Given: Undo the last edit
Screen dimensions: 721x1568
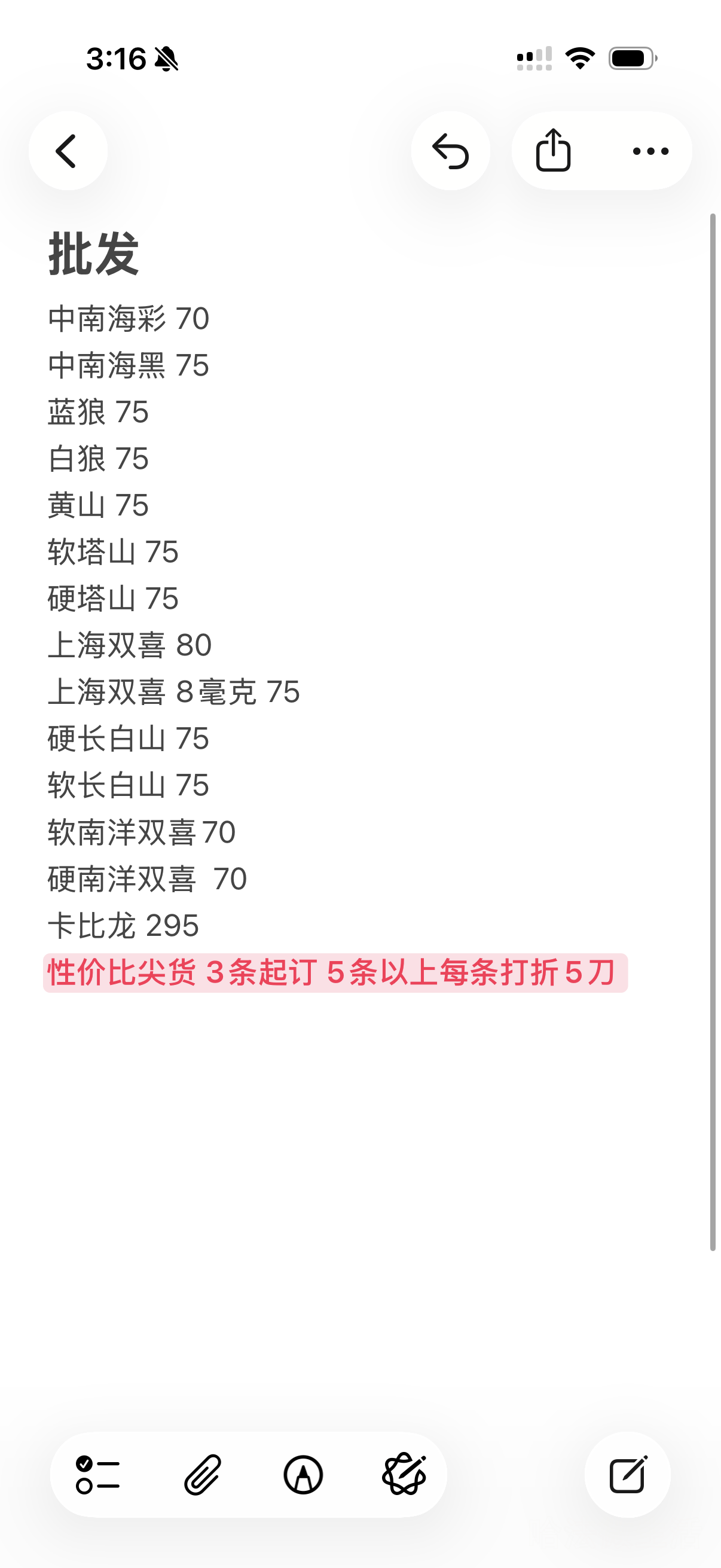Looking at the screenshot, I should point(450,151).
